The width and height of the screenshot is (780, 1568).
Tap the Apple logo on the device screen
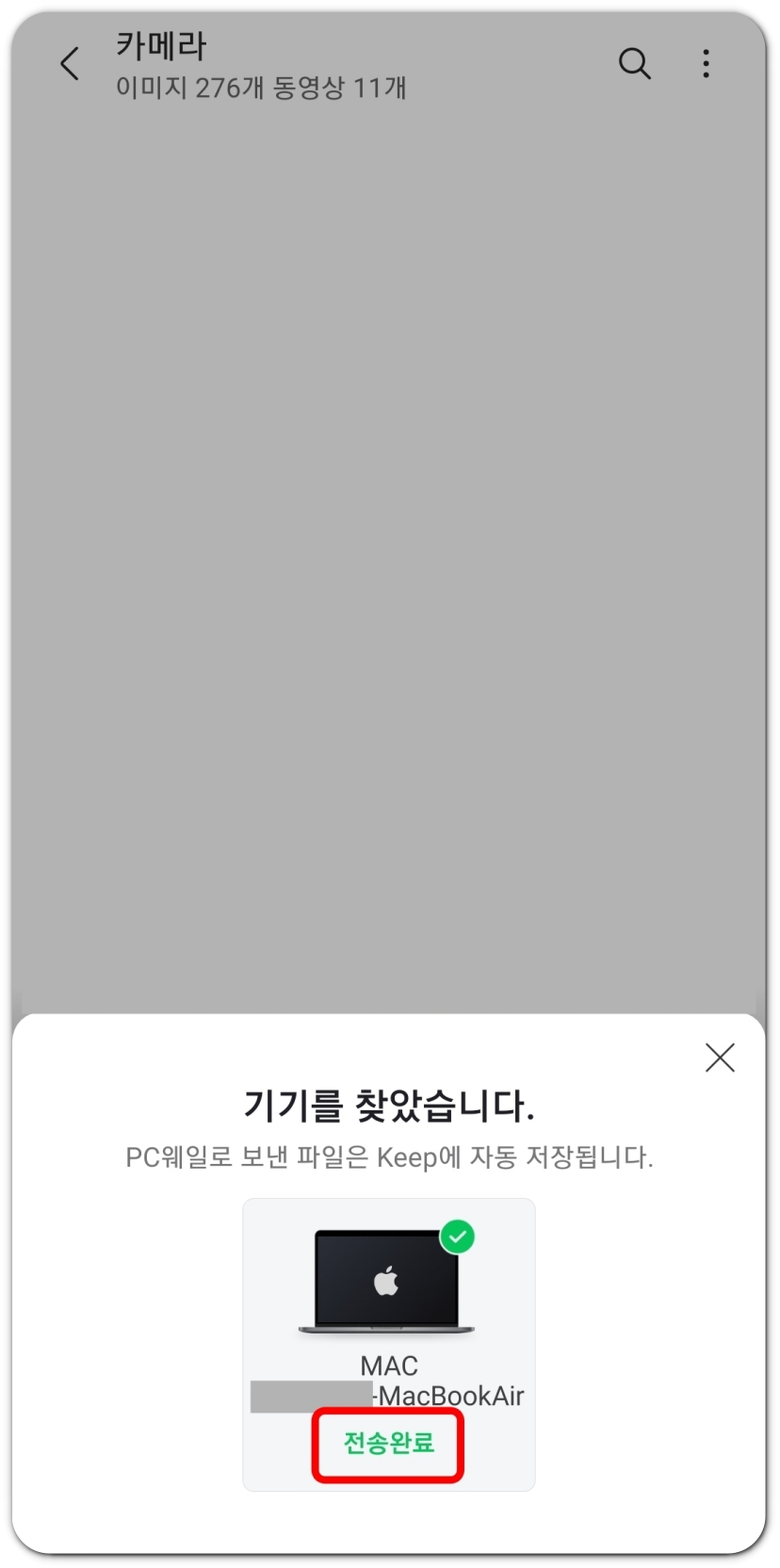[386, 1281]
